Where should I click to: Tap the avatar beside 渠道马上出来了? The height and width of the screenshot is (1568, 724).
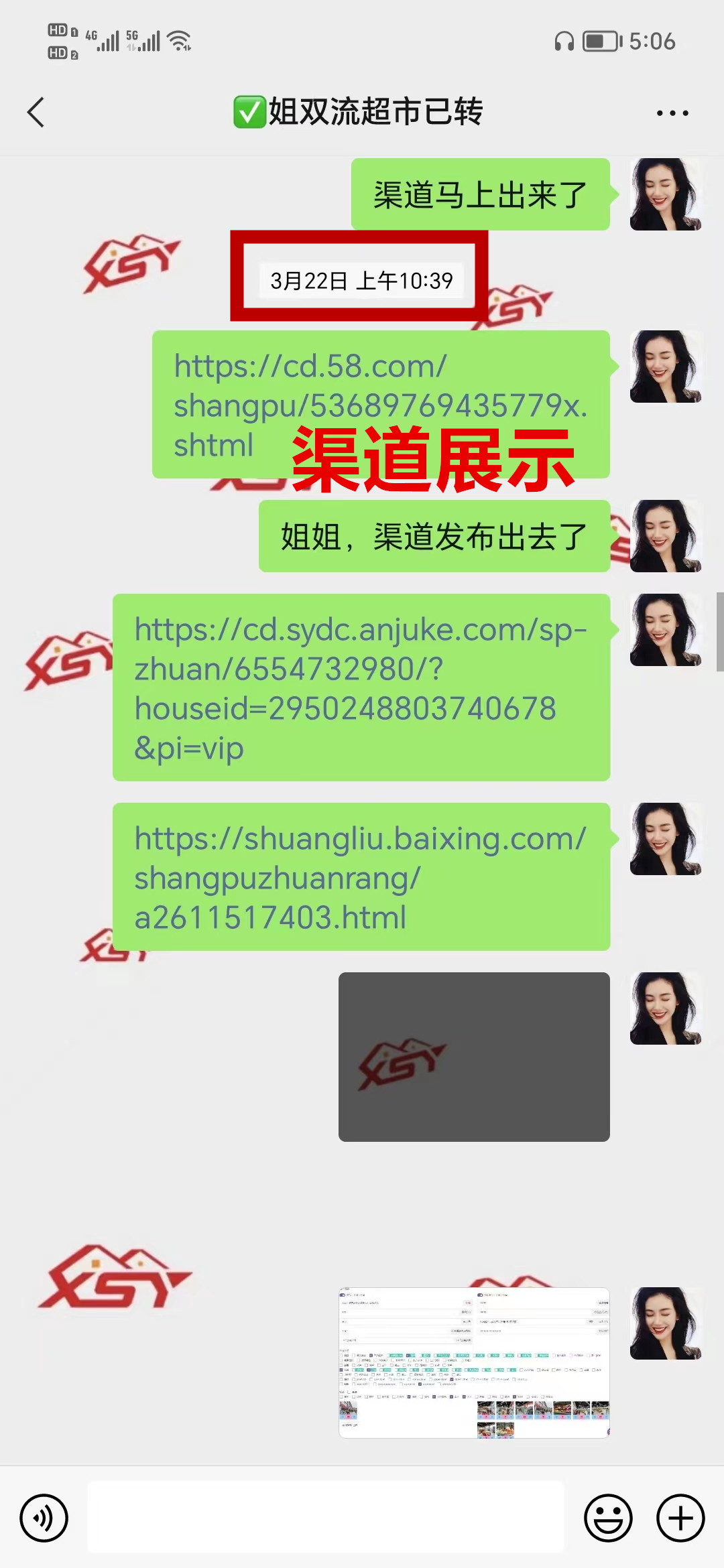coord(666,194)
